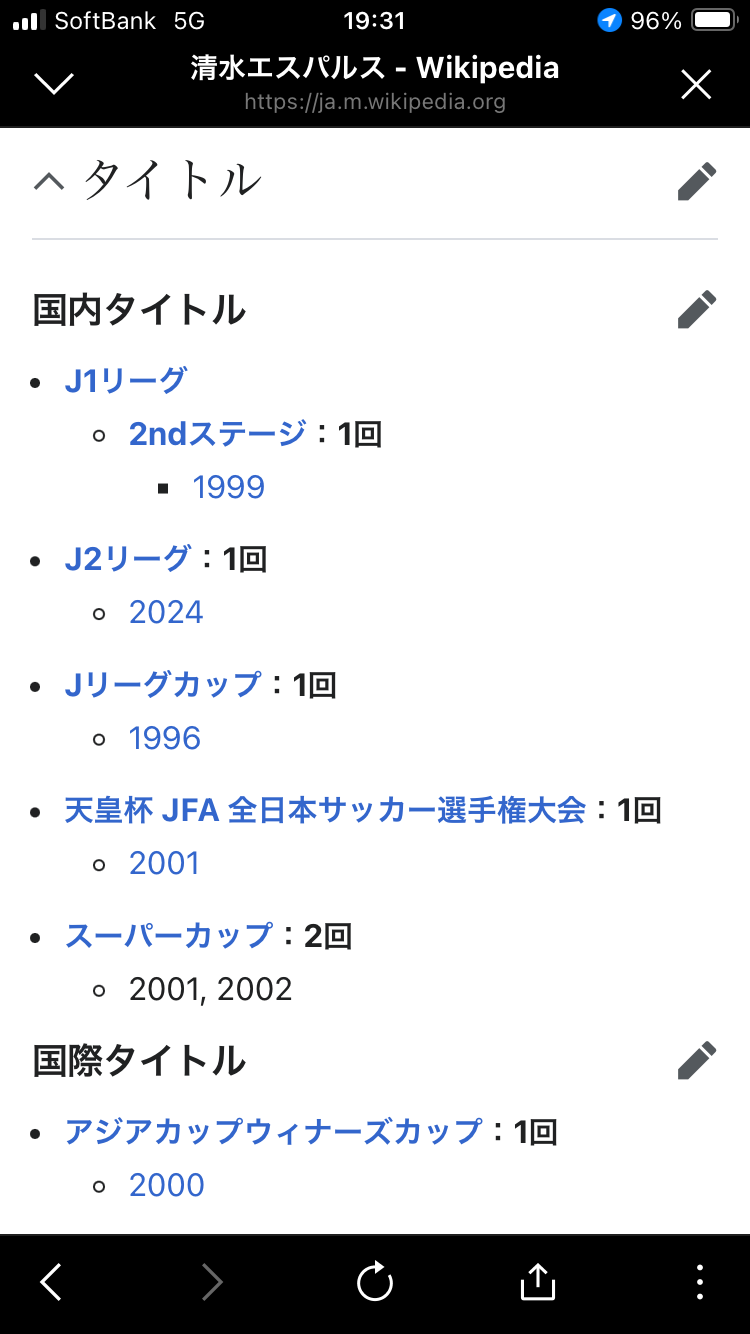Close the in-app browser

pos(696,84)
